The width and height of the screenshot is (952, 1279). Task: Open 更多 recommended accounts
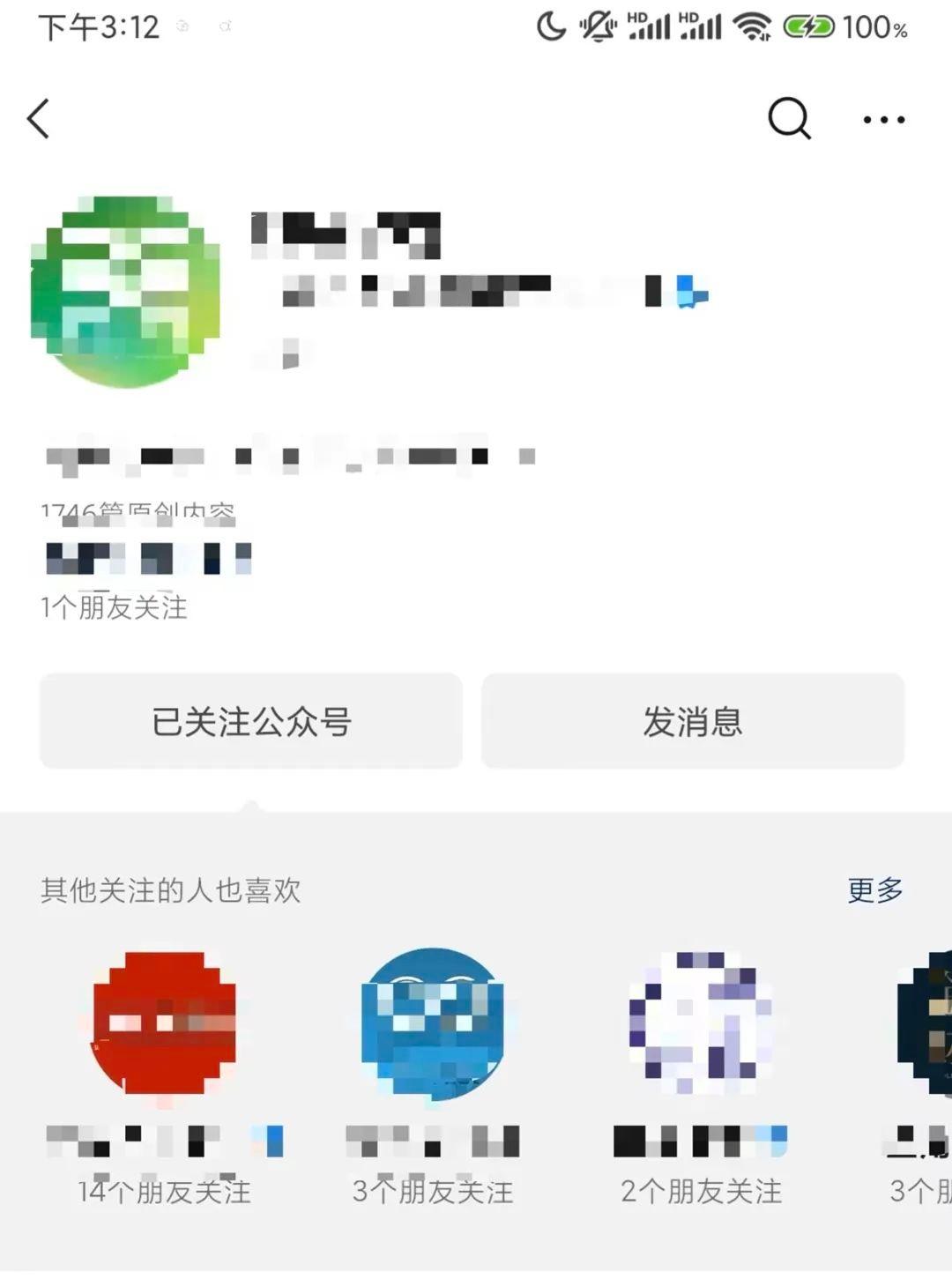874,890
